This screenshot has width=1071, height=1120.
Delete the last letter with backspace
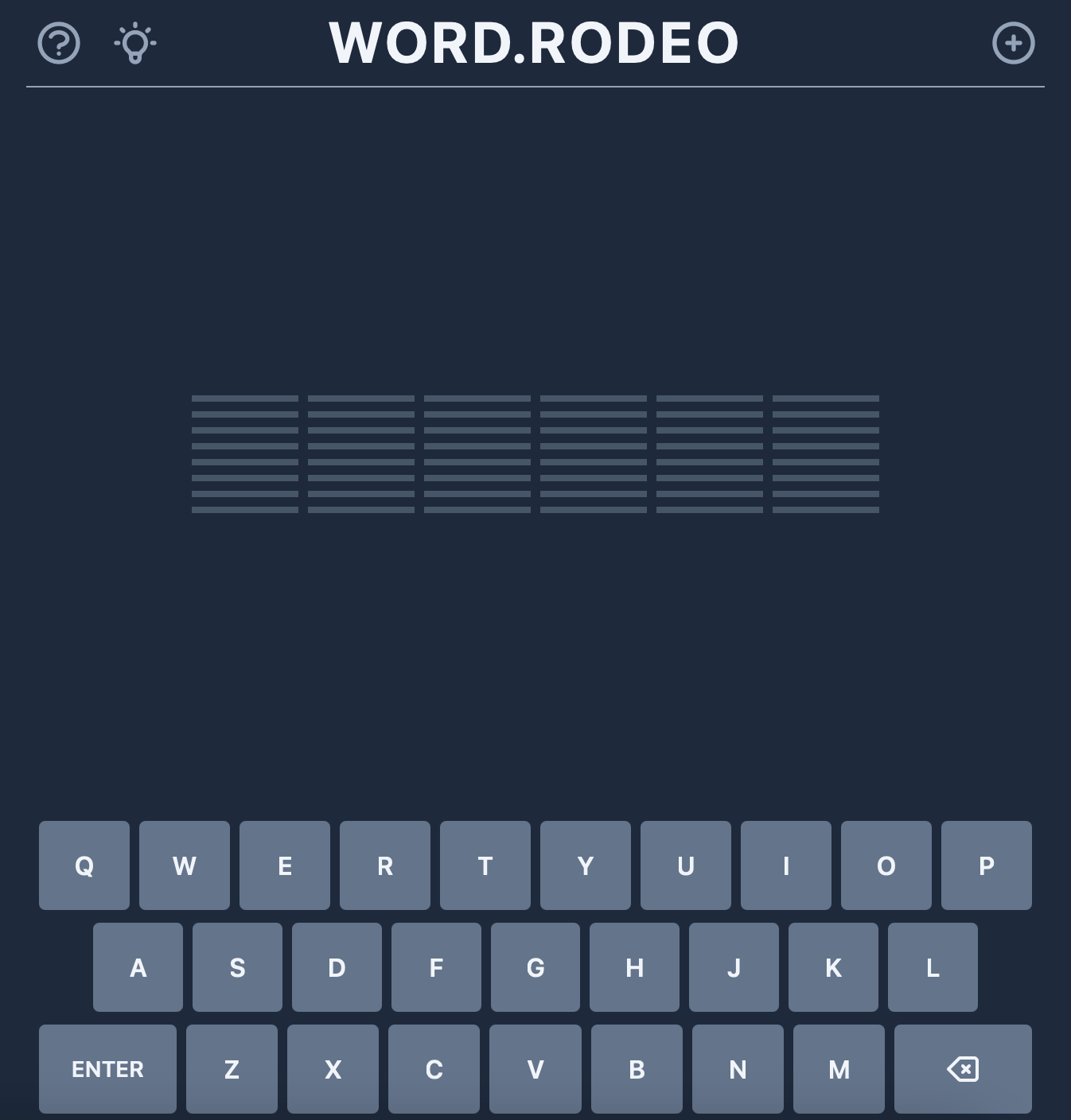963,1068
